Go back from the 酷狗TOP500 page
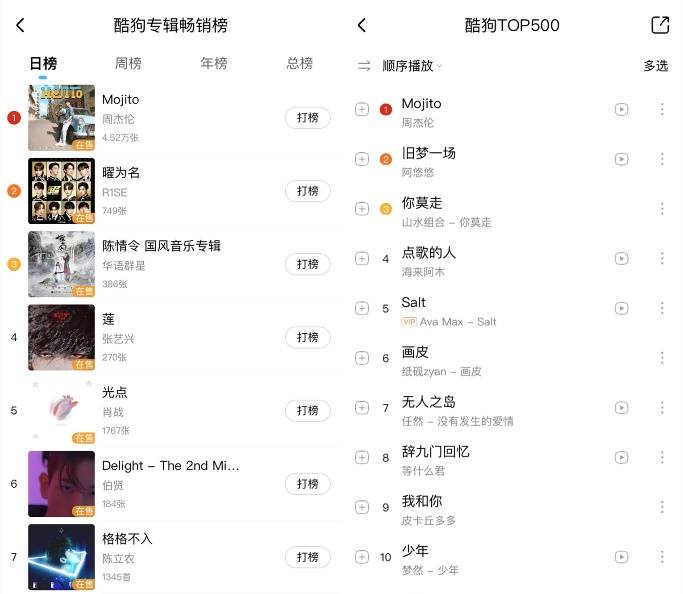 tap(362, 26)
